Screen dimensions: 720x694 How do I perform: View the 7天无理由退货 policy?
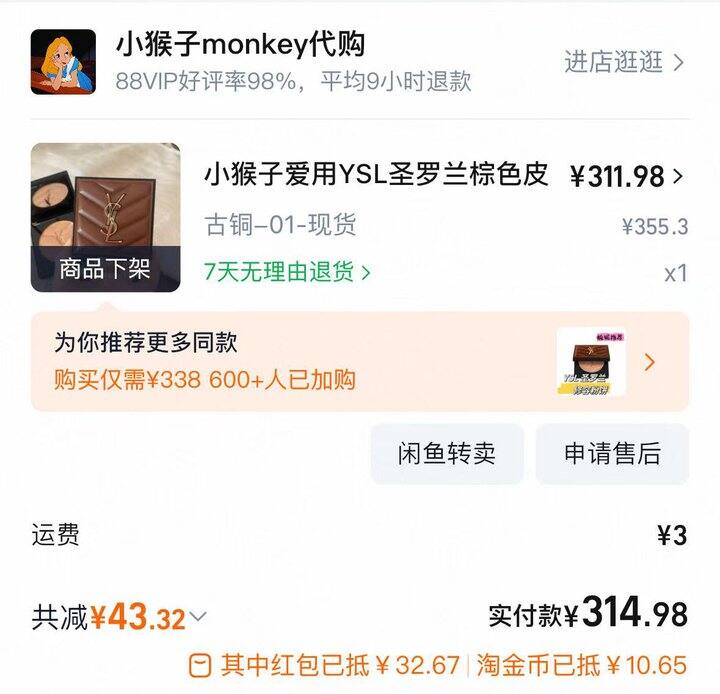287,271
